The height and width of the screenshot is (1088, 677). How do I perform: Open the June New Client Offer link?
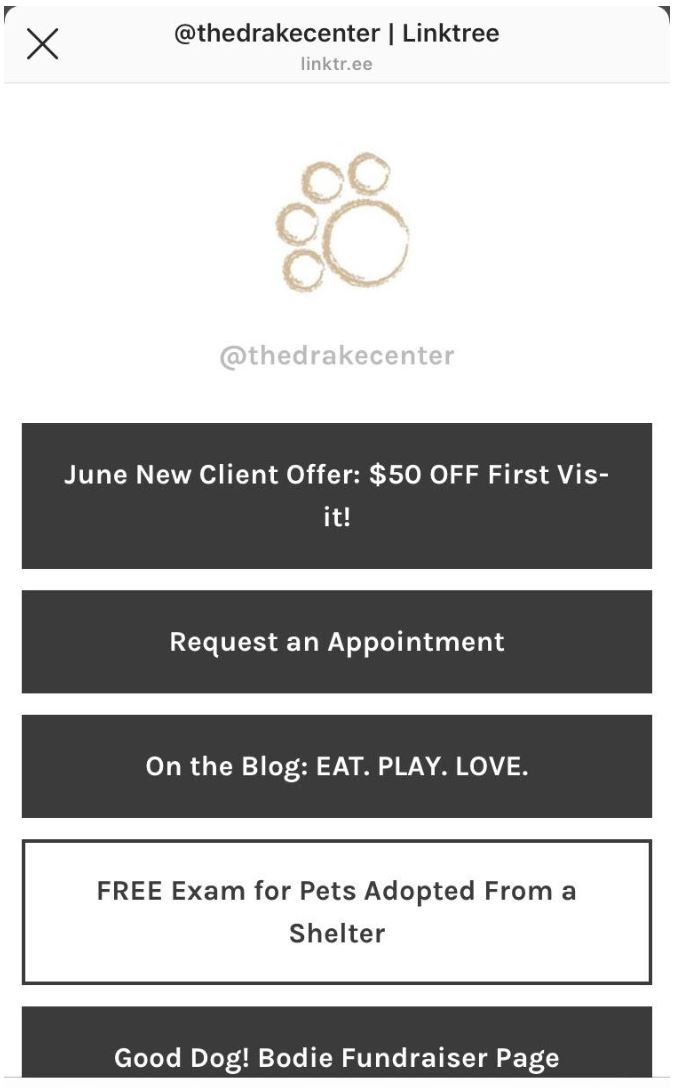(x=337, y=495)
